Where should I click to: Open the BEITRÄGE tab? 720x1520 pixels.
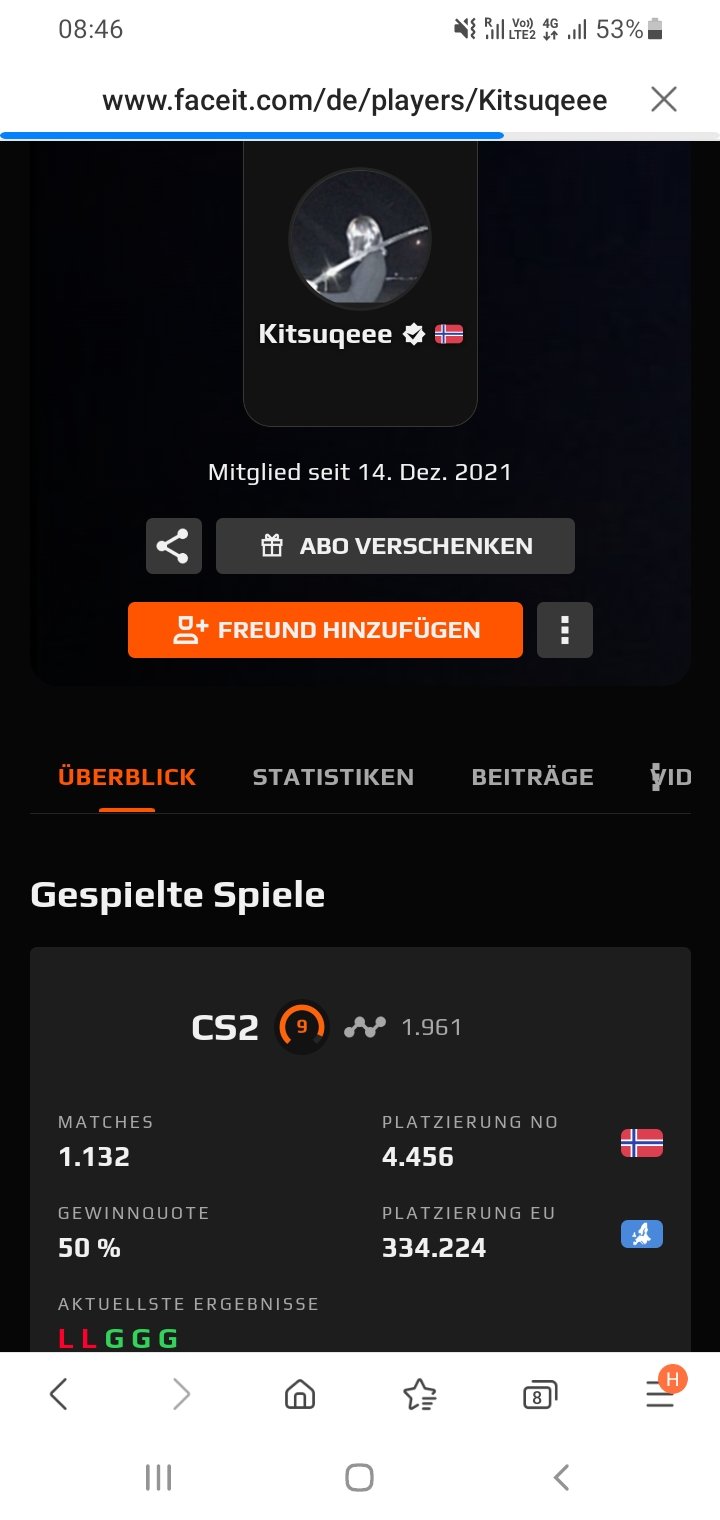532,777
